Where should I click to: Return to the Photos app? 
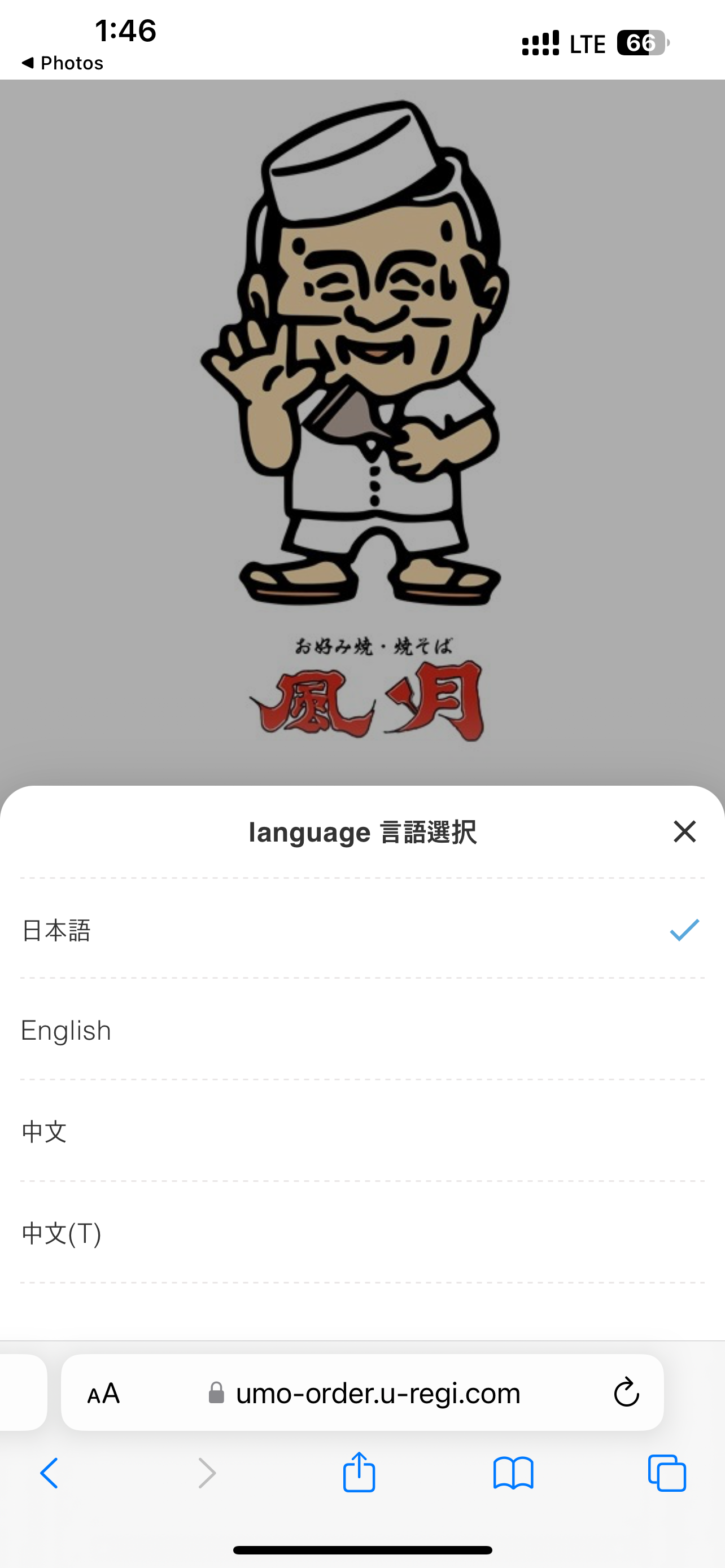pos(62,63)
